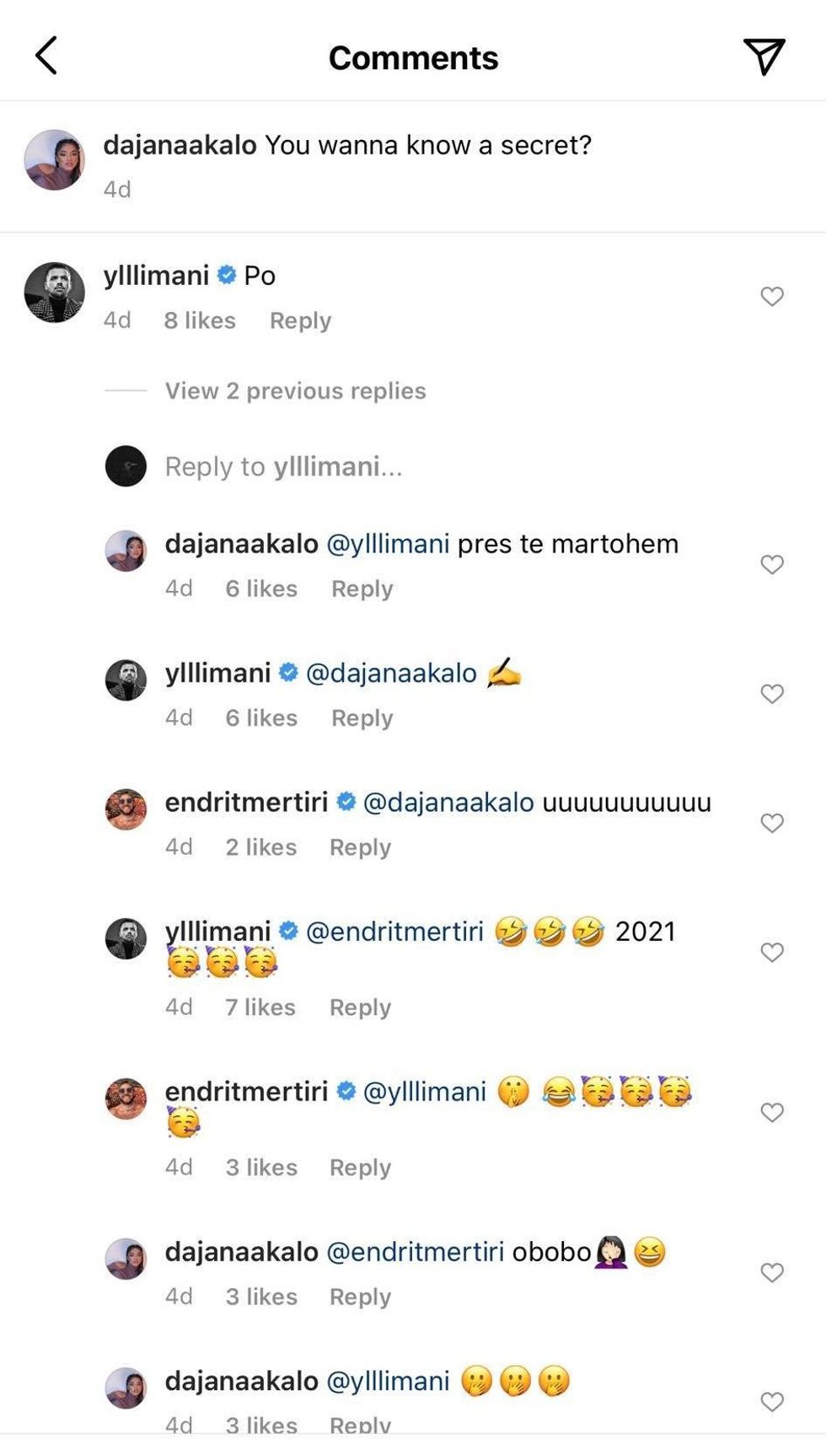Screen dimensions: 826x1456
Task: Share the post via the paper plane icon
Action: (764, 56)
